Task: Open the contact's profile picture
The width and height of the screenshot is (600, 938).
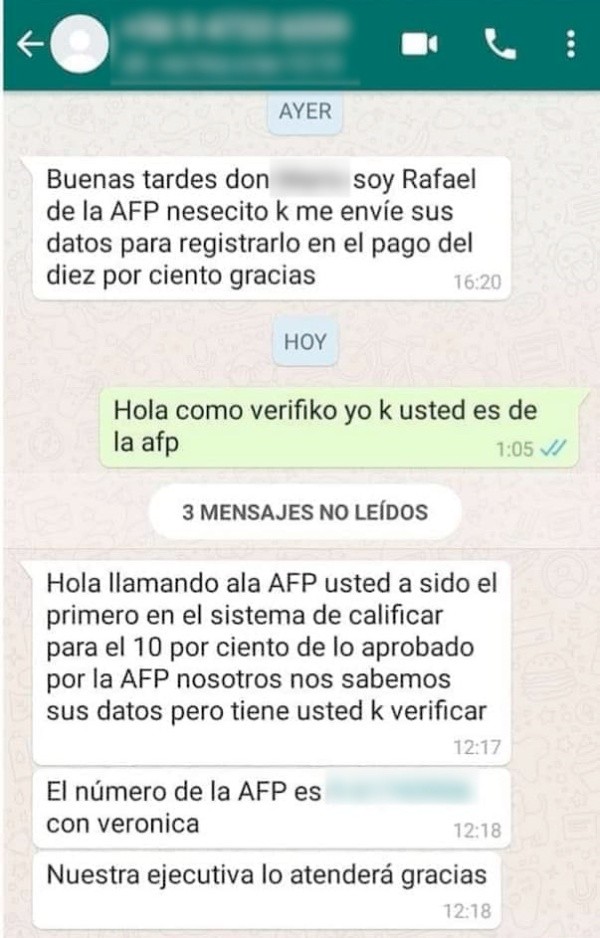Action: [80, 44]
